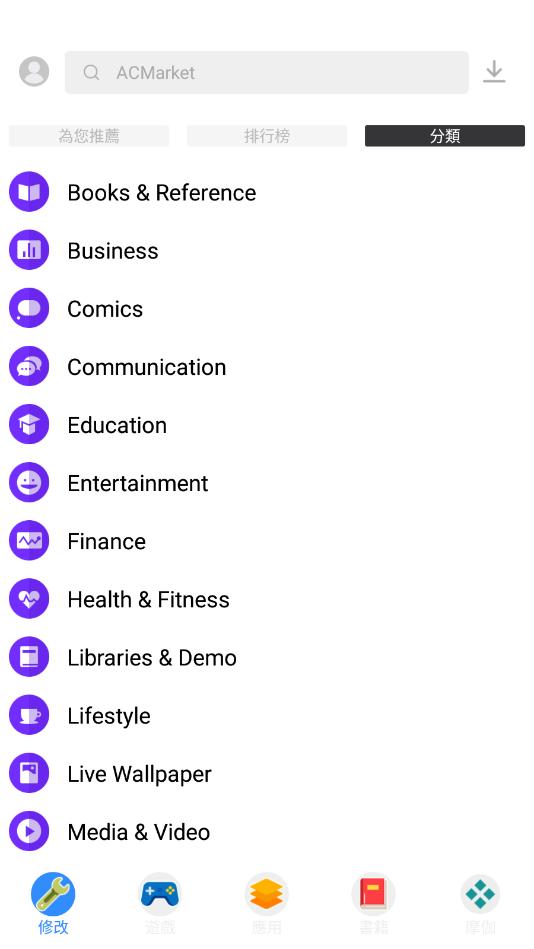534x949 pixels.
Task: Open the red book bottom tab
Action: [374, 903]
